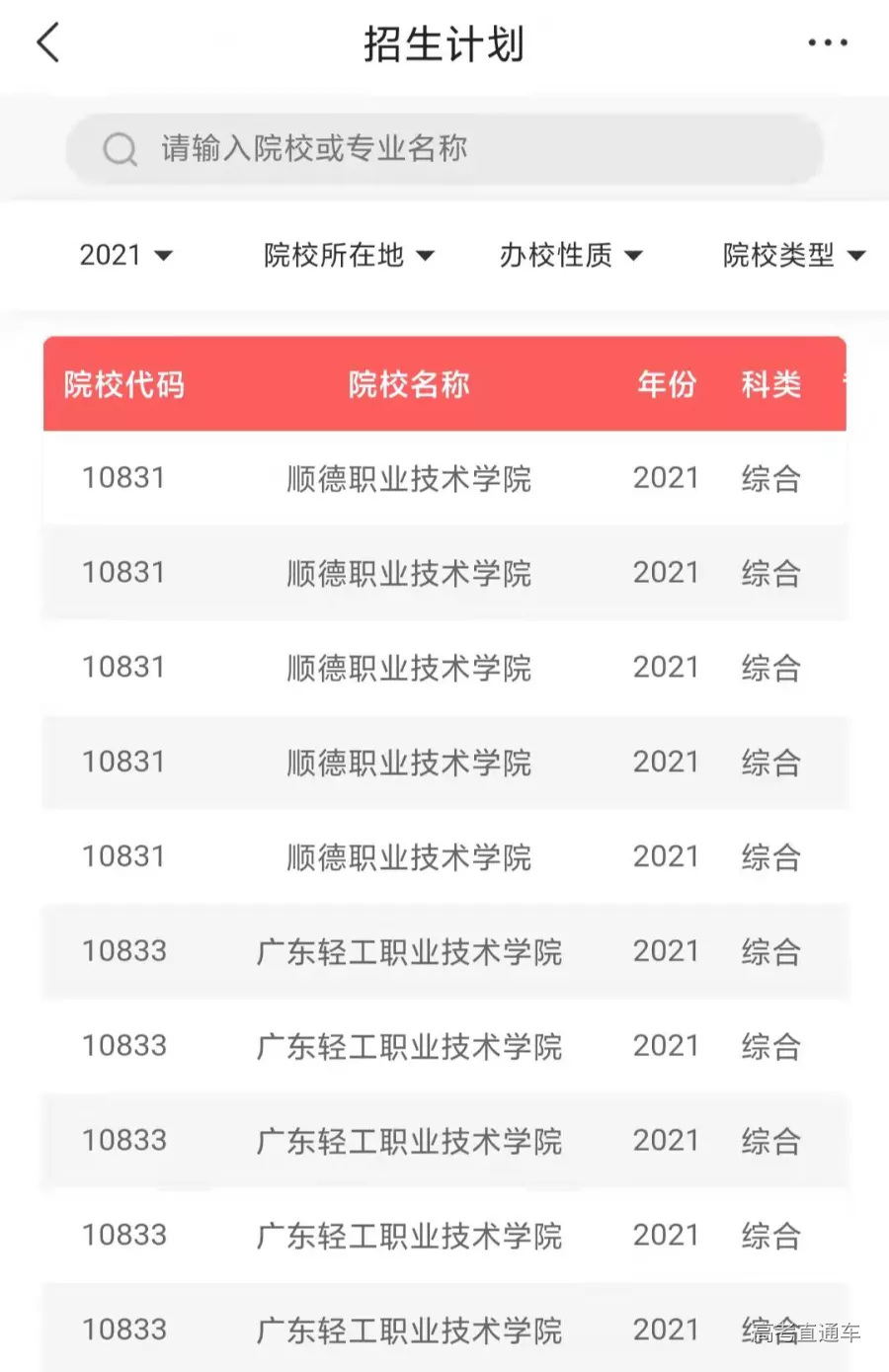Click the 招生计划 page title
The image size is (889, 1372).
444,42
